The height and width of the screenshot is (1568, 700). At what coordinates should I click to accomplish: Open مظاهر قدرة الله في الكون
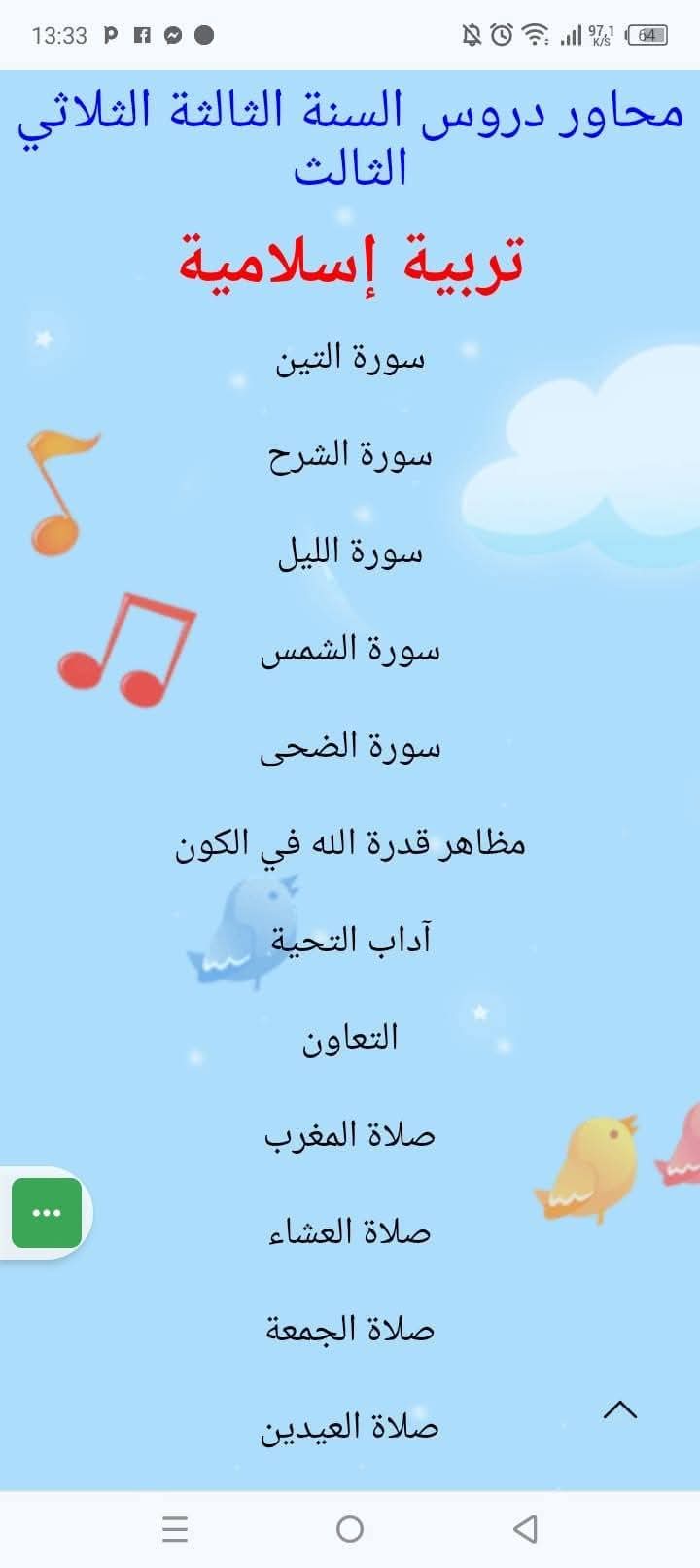click(350, 843)
